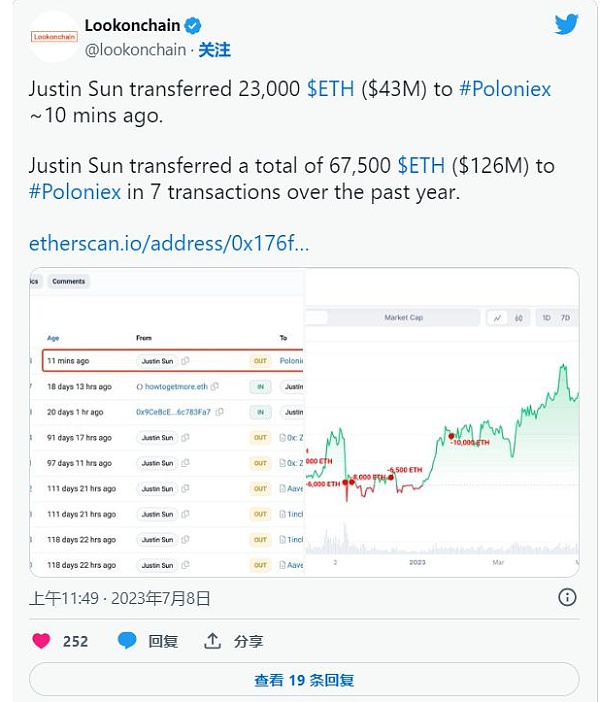Image resolution: width=600 pixels, height=702 pixels.
Task: View the attached transaction screenshot image
Action: [304, 422]
